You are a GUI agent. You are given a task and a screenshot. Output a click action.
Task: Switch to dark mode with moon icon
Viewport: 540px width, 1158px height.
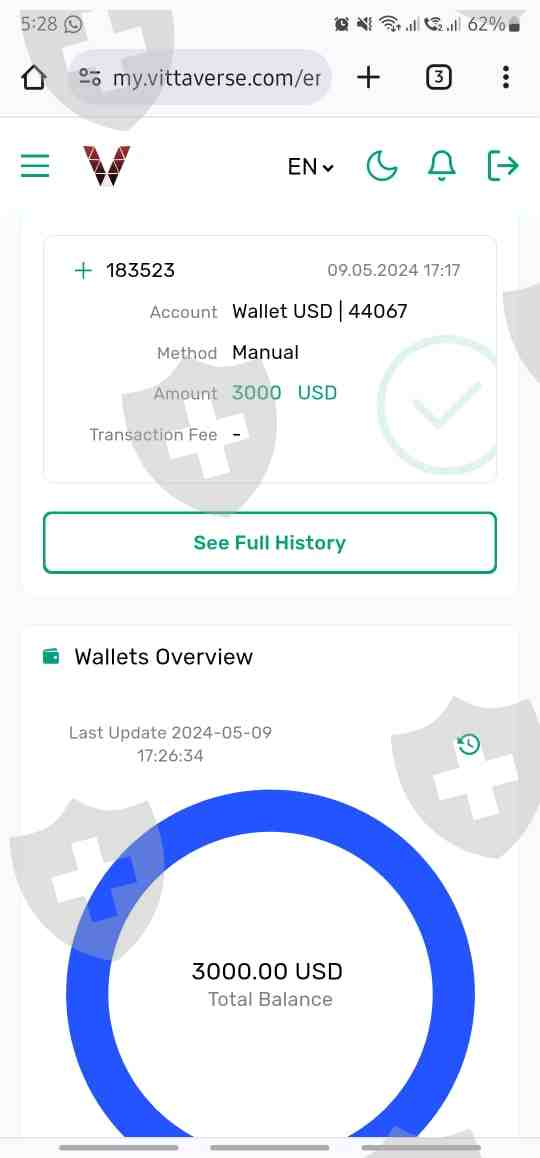coord(382,166)
